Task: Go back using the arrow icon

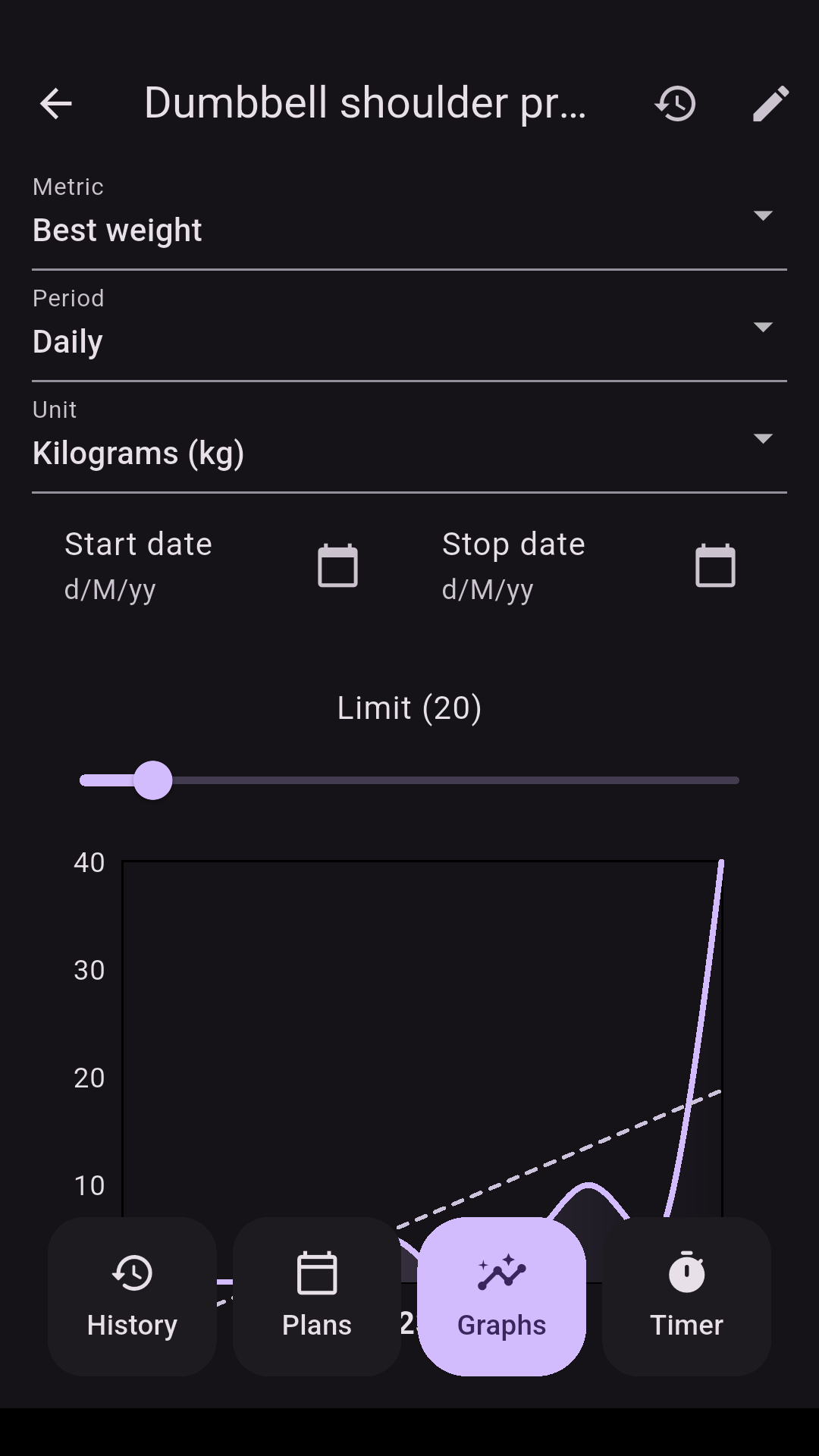Action: pyautogui.click(x=56, y=104)
